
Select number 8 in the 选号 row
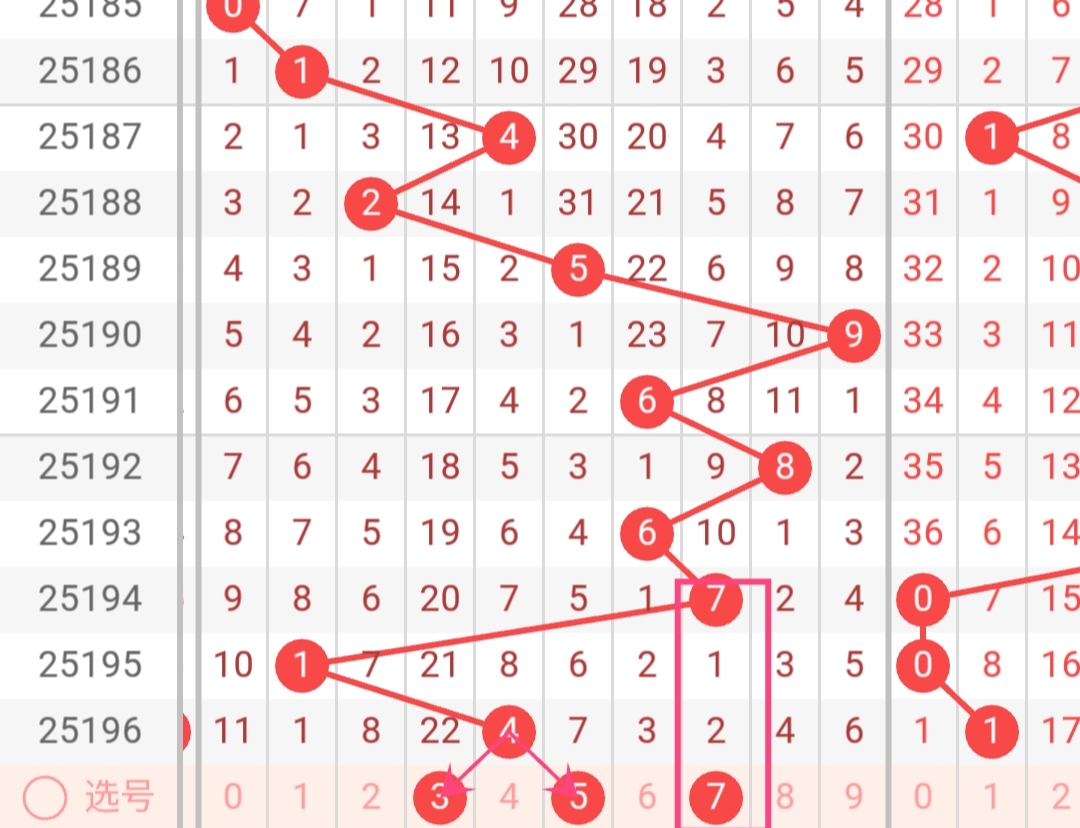click(x=785, y=797)
